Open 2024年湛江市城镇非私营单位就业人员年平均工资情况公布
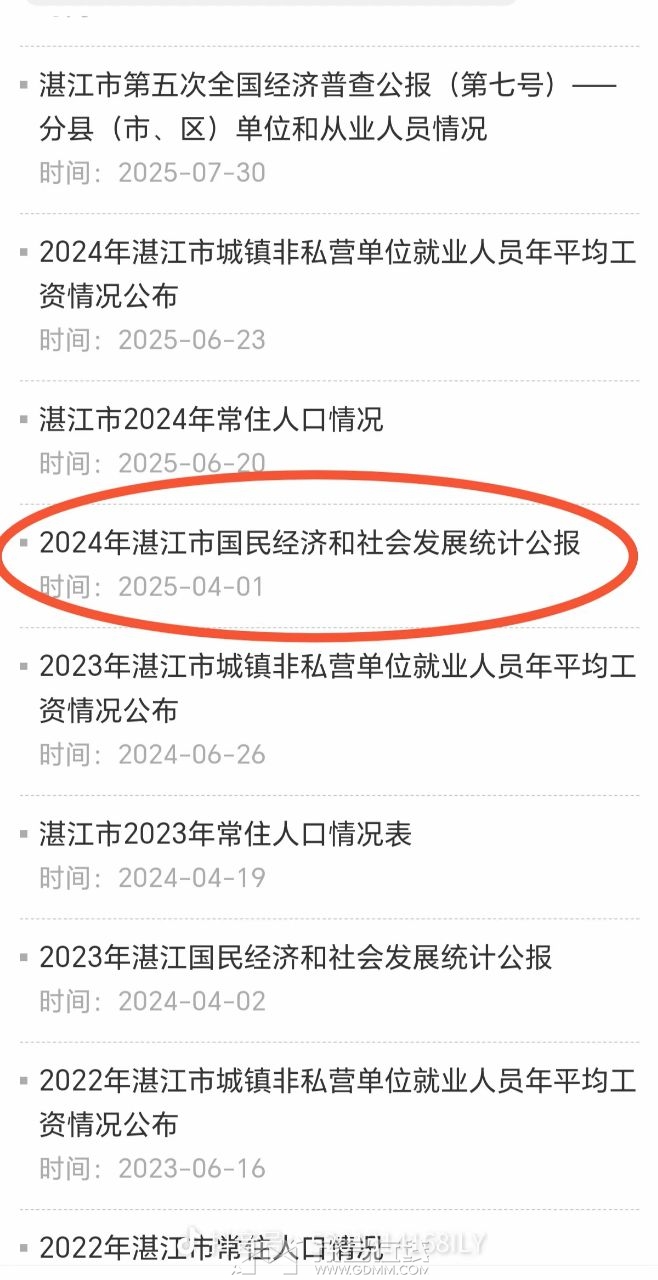 click(x=337, y=273)
